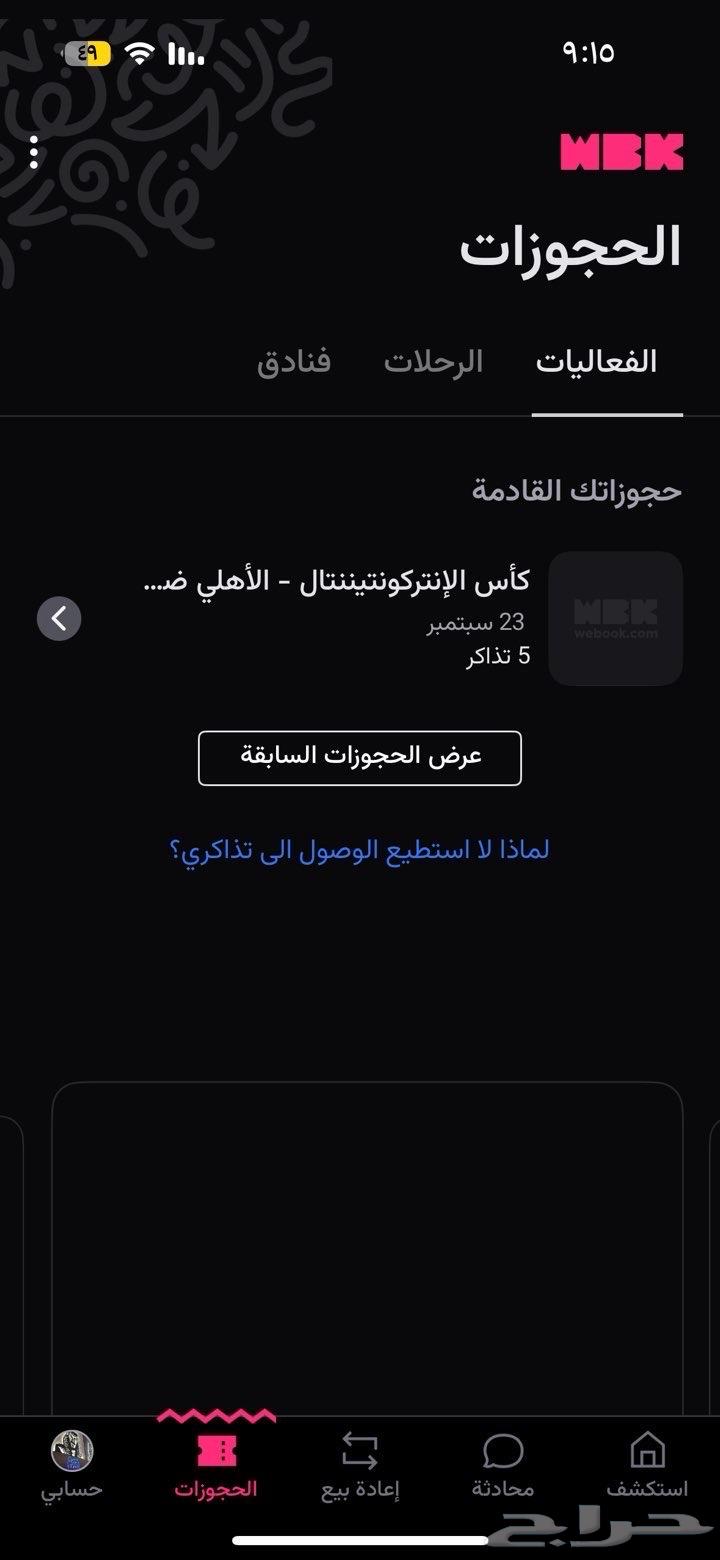Open the محادثة tab
Image resolution: width=720 pixels, height=1560 pixels.
(x=503, y=1465)
